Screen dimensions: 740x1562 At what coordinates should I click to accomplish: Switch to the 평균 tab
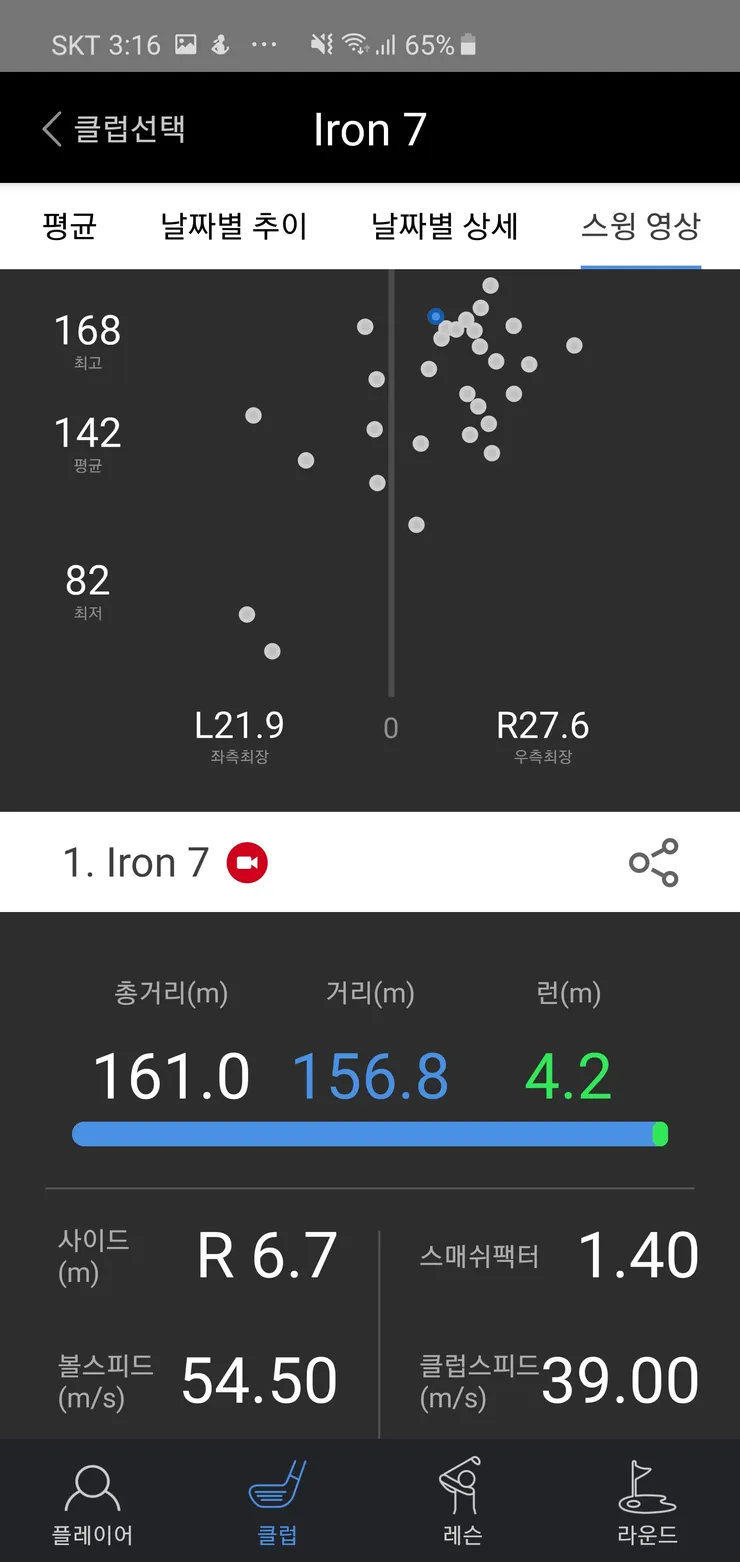70,226
